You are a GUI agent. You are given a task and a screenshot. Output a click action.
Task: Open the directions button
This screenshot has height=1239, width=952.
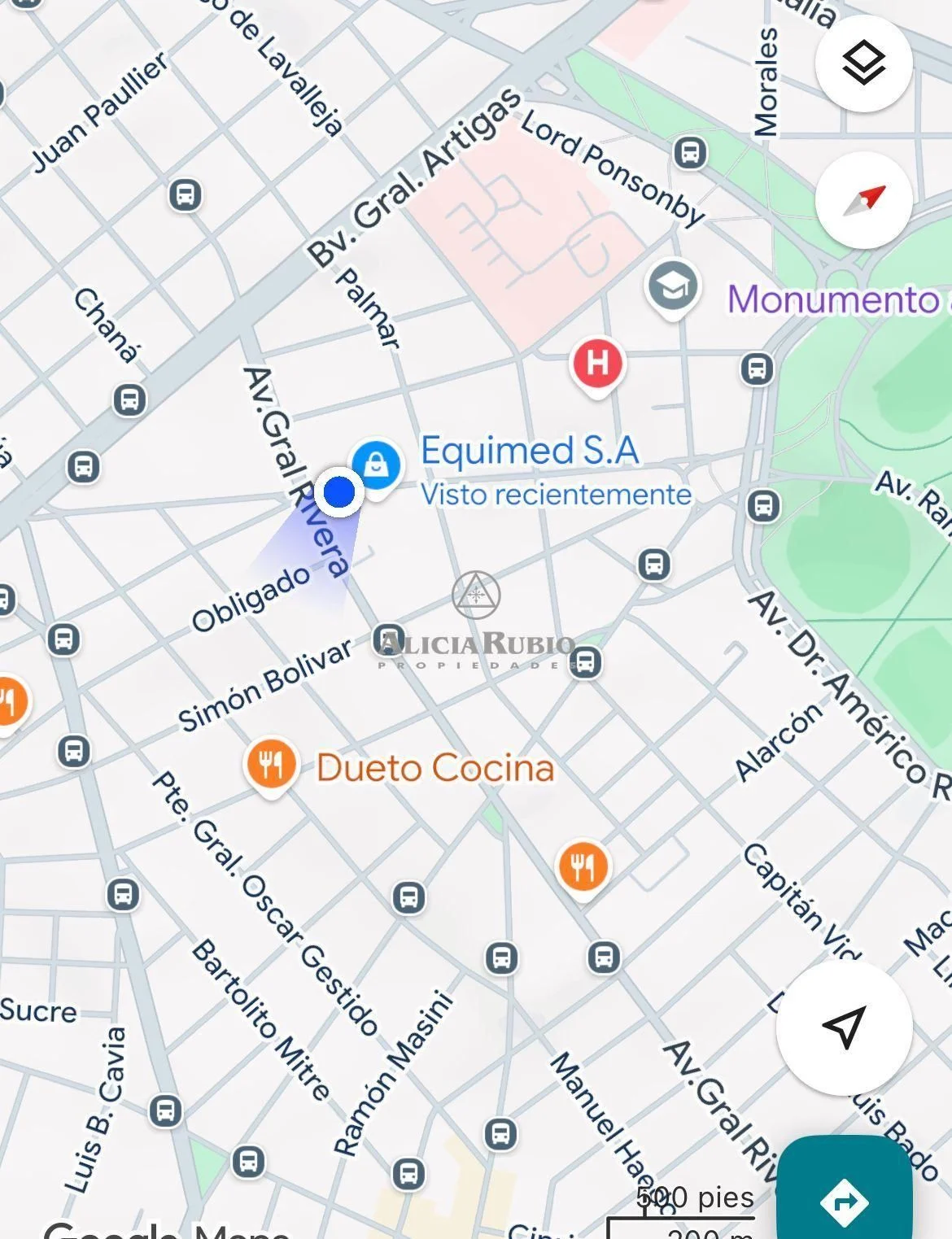click(845, 1200)
